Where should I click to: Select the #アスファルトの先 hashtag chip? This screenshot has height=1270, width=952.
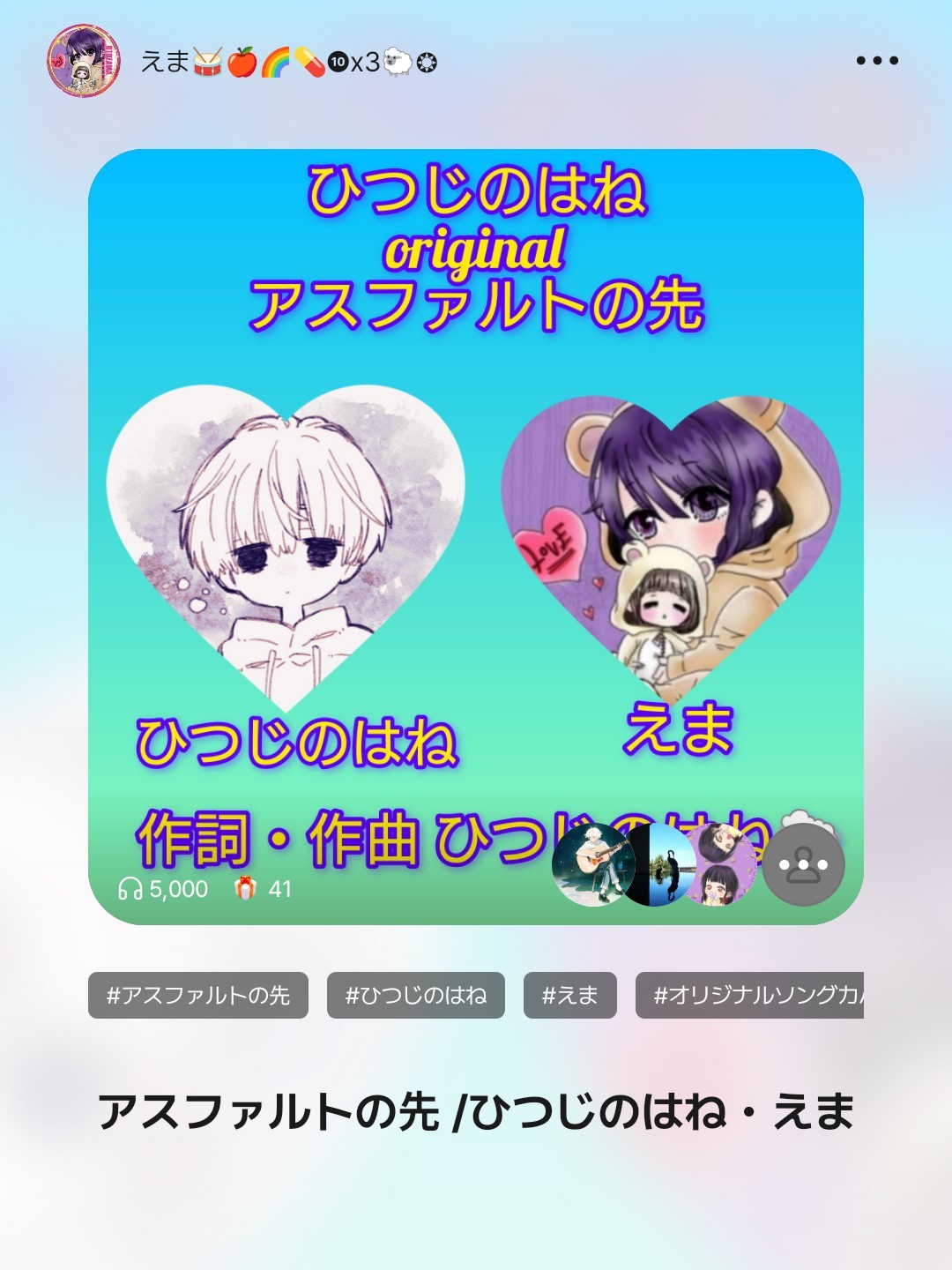coord(198,996)
